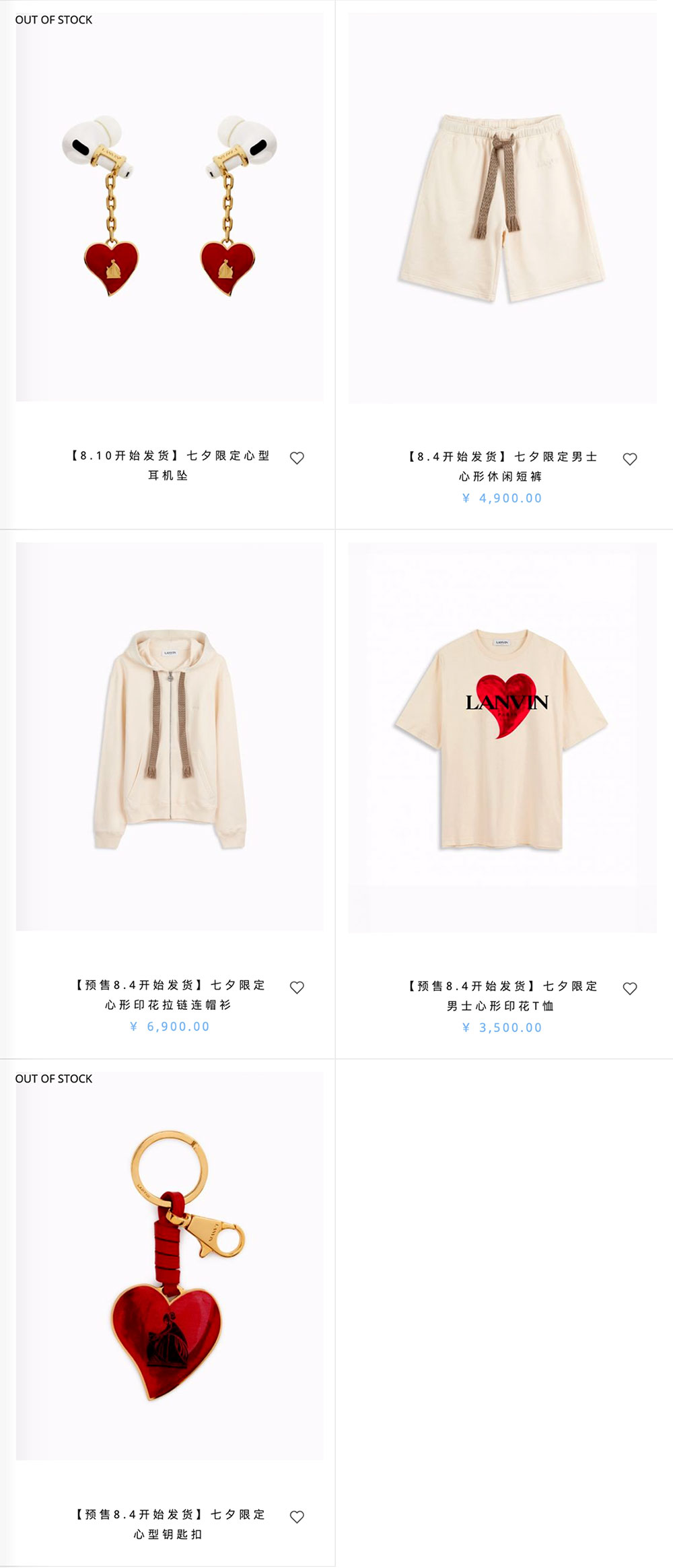The width and height of the screenshot is (673, 1568).
Task: Add the heart earphone charm to wishlist
Action: pos(297,458)
